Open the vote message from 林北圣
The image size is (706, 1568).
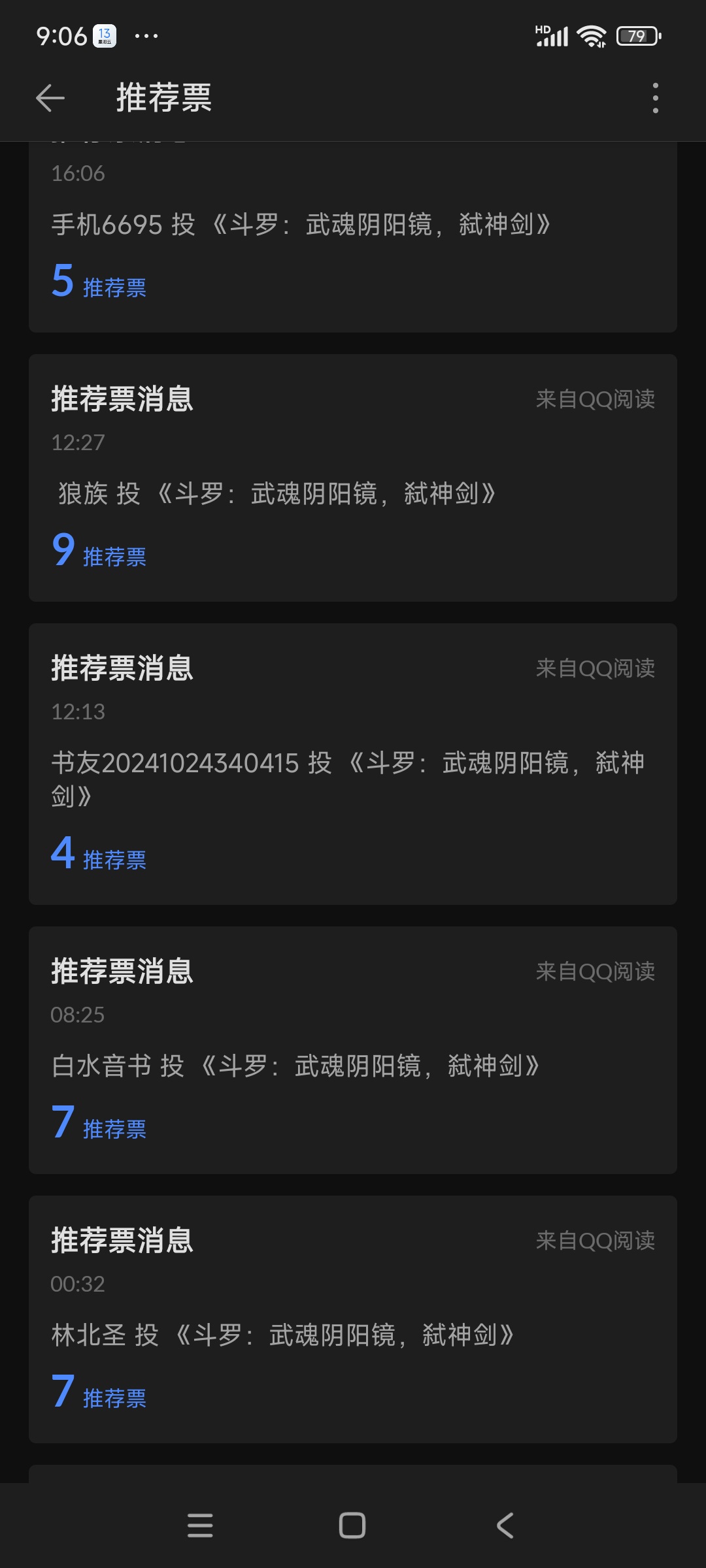click(353, 1319)
